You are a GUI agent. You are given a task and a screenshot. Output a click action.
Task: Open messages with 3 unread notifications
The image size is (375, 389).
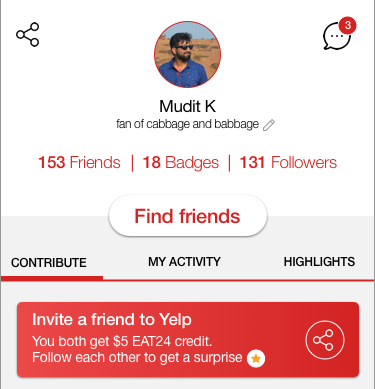point(339,34)
